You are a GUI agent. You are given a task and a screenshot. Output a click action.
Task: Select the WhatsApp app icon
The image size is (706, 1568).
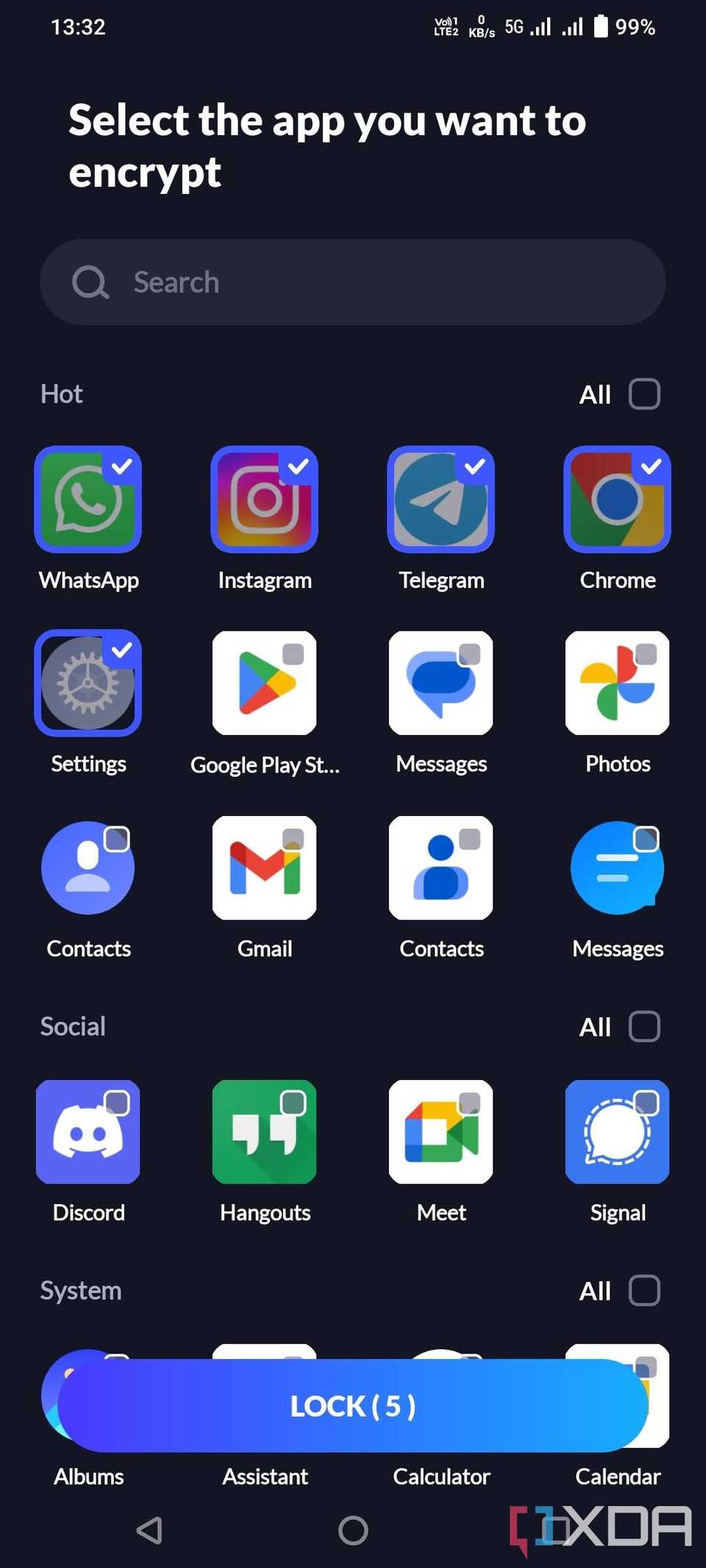88,500
